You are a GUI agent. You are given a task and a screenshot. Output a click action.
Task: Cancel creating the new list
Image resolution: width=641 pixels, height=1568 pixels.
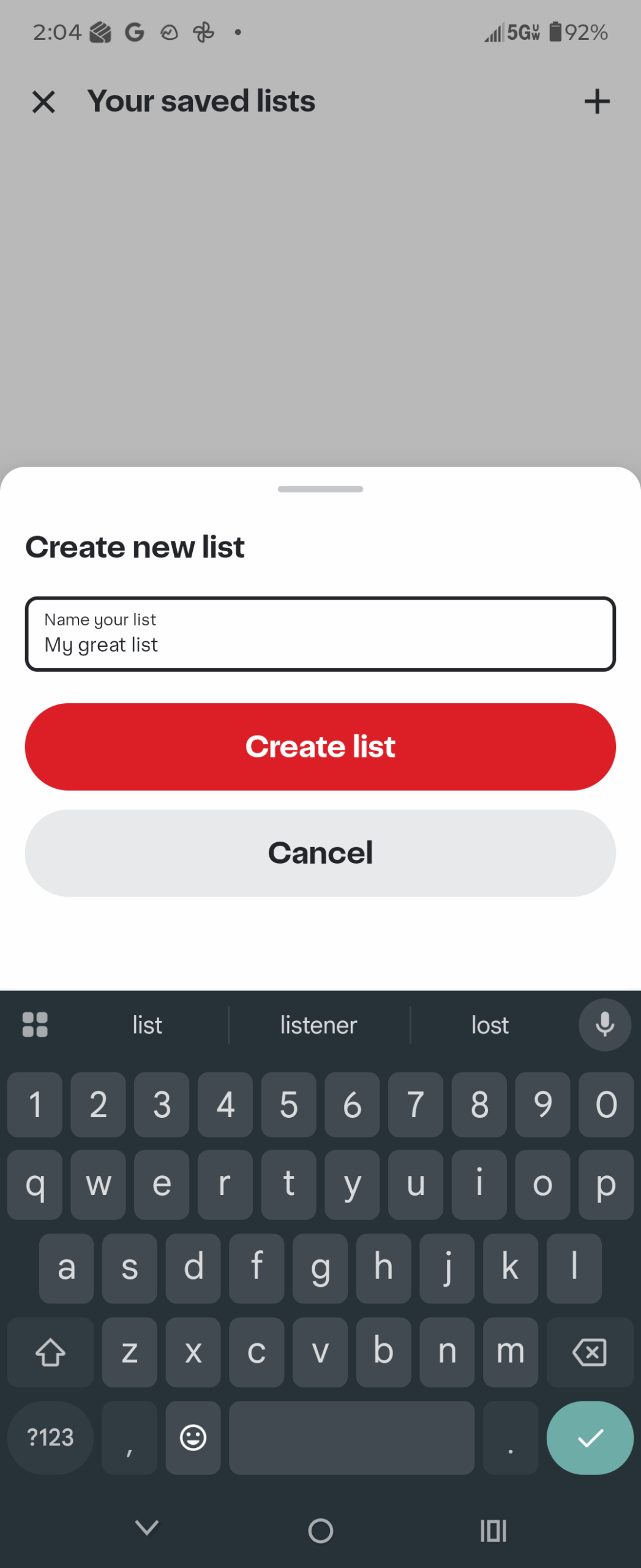[320, 853]
